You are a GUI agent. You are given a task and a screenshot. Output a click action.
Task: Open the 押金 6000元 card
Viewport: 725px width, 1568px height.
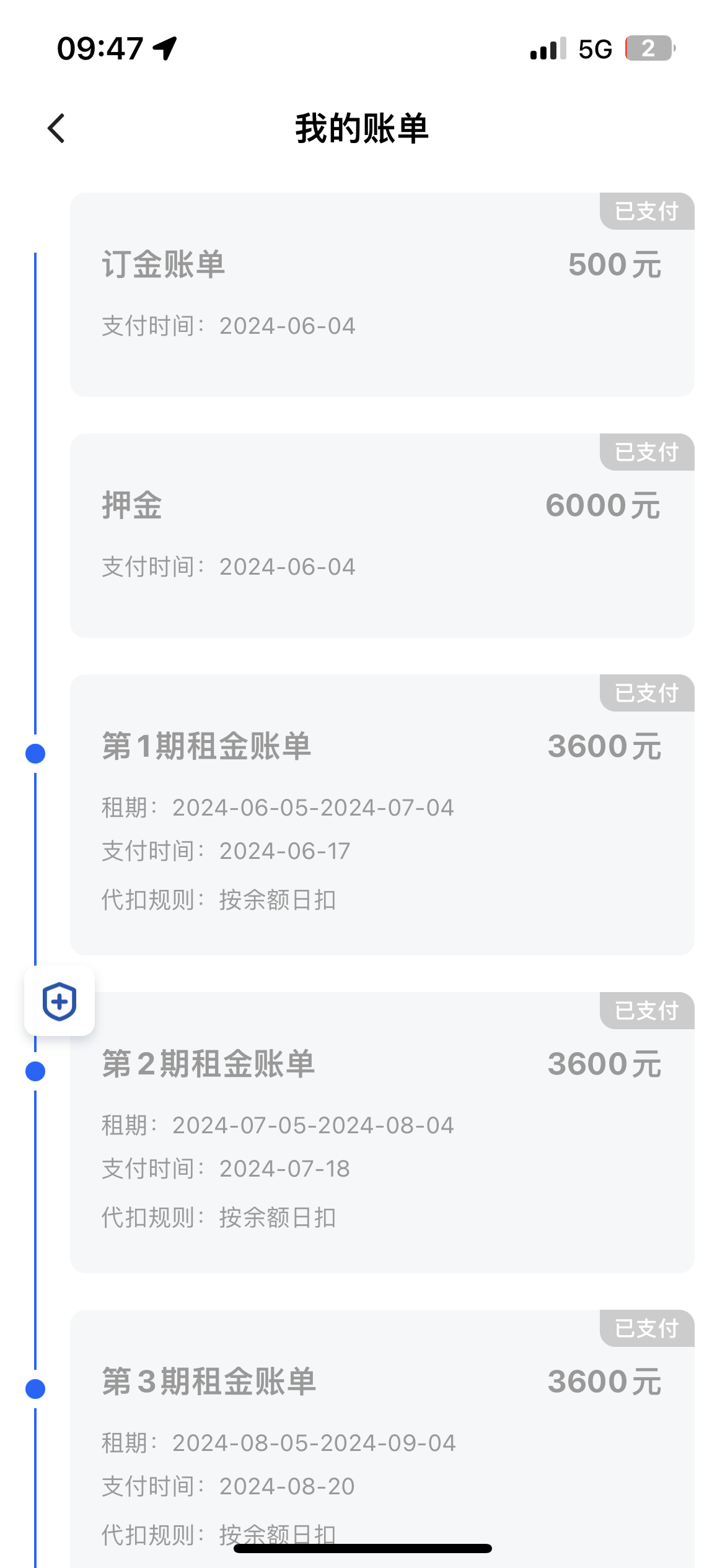click(382, 536)
